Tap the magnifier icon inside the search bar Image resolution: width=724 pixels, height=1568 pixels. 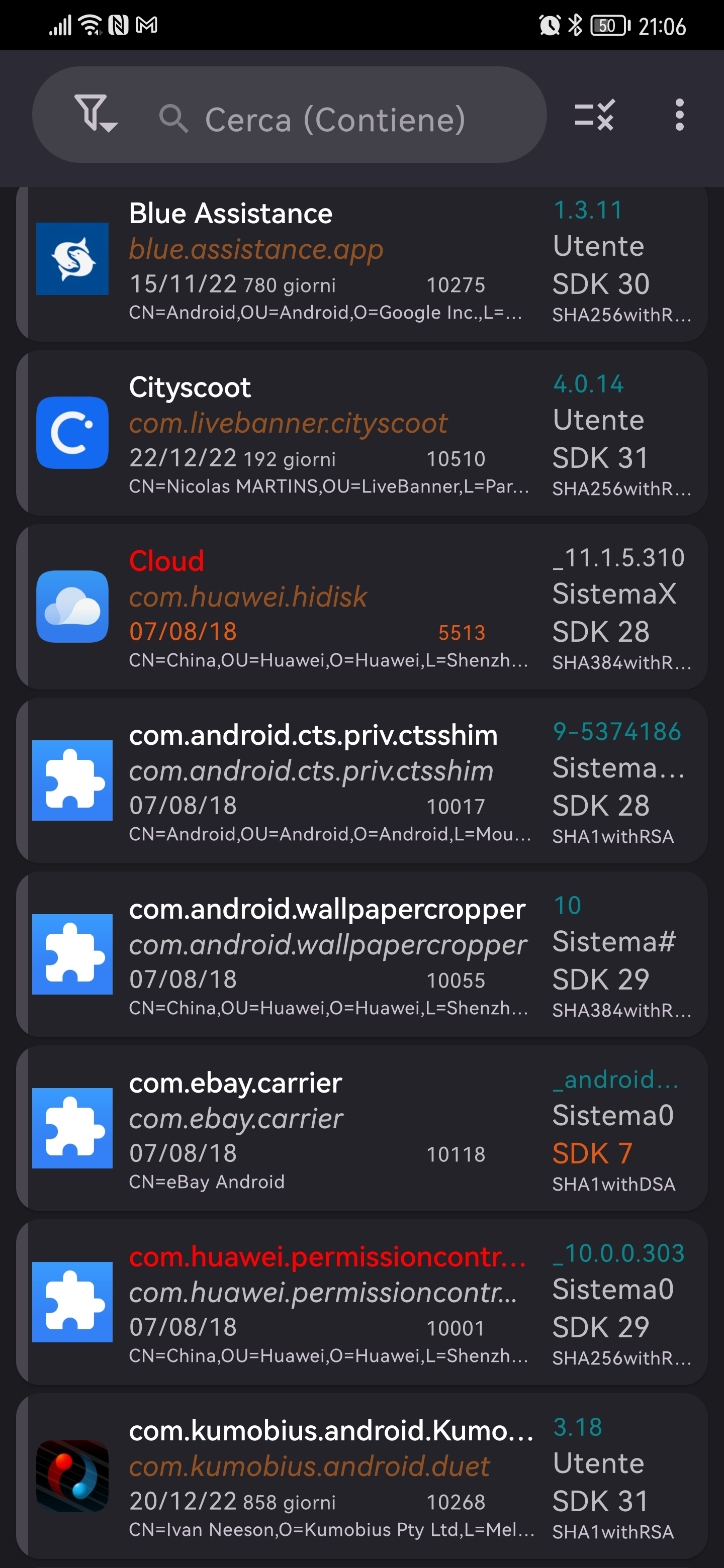(175, 117)
